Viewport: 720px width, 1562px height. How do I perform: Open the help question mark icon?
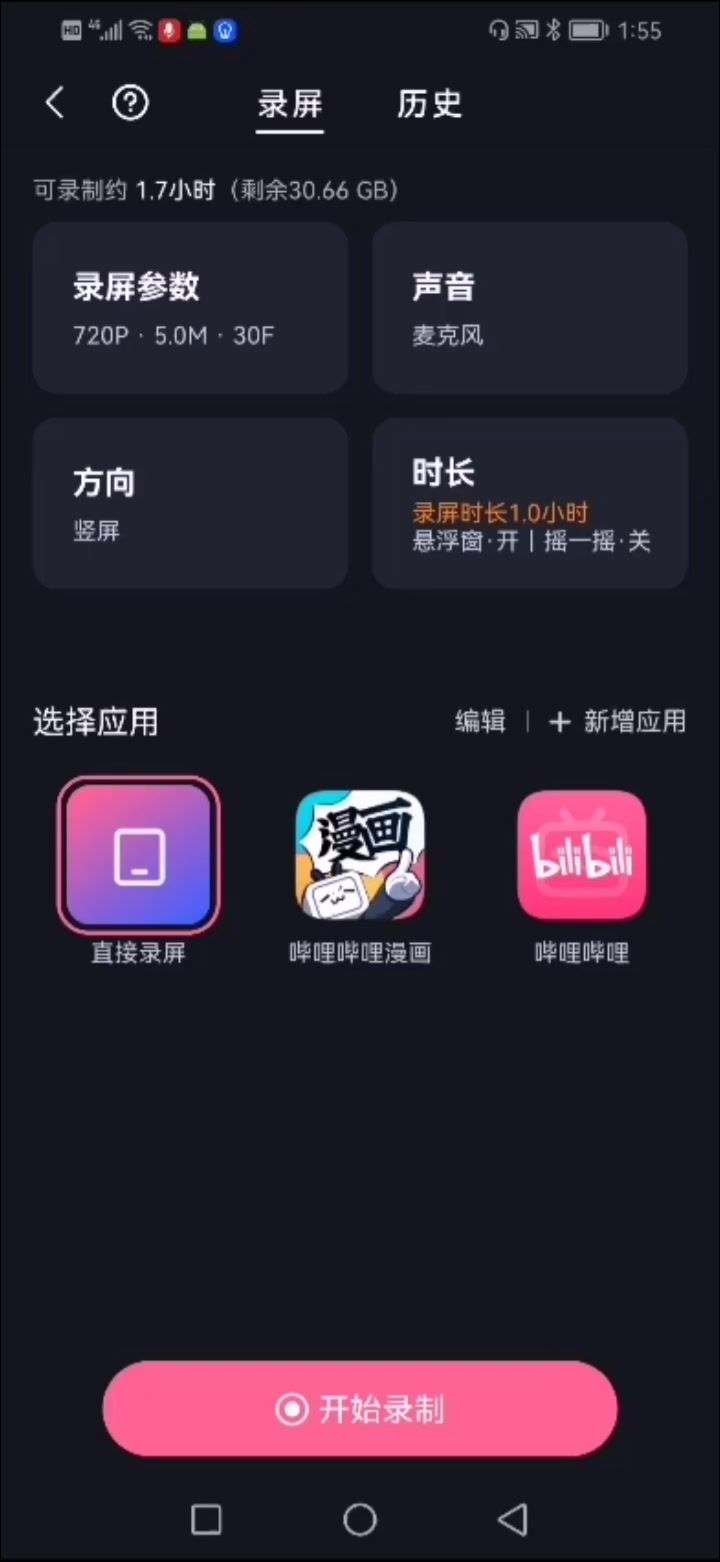(x=130, y=103)
